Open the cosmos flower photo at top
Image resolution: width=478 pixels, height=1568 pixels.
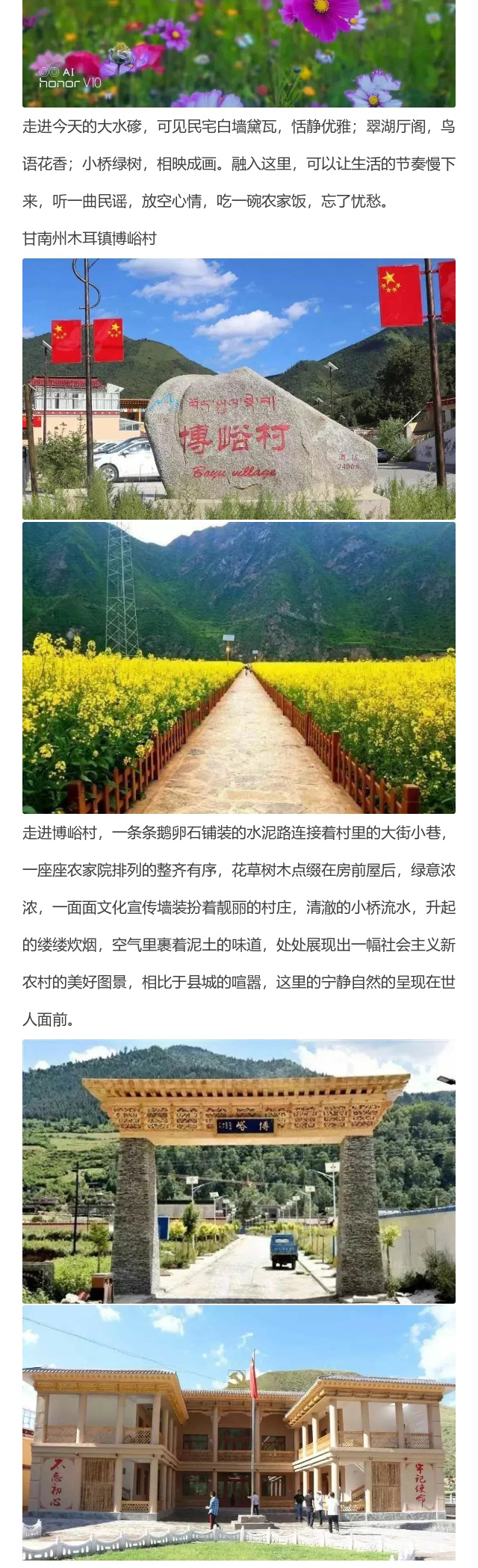(x=239, y=52)
